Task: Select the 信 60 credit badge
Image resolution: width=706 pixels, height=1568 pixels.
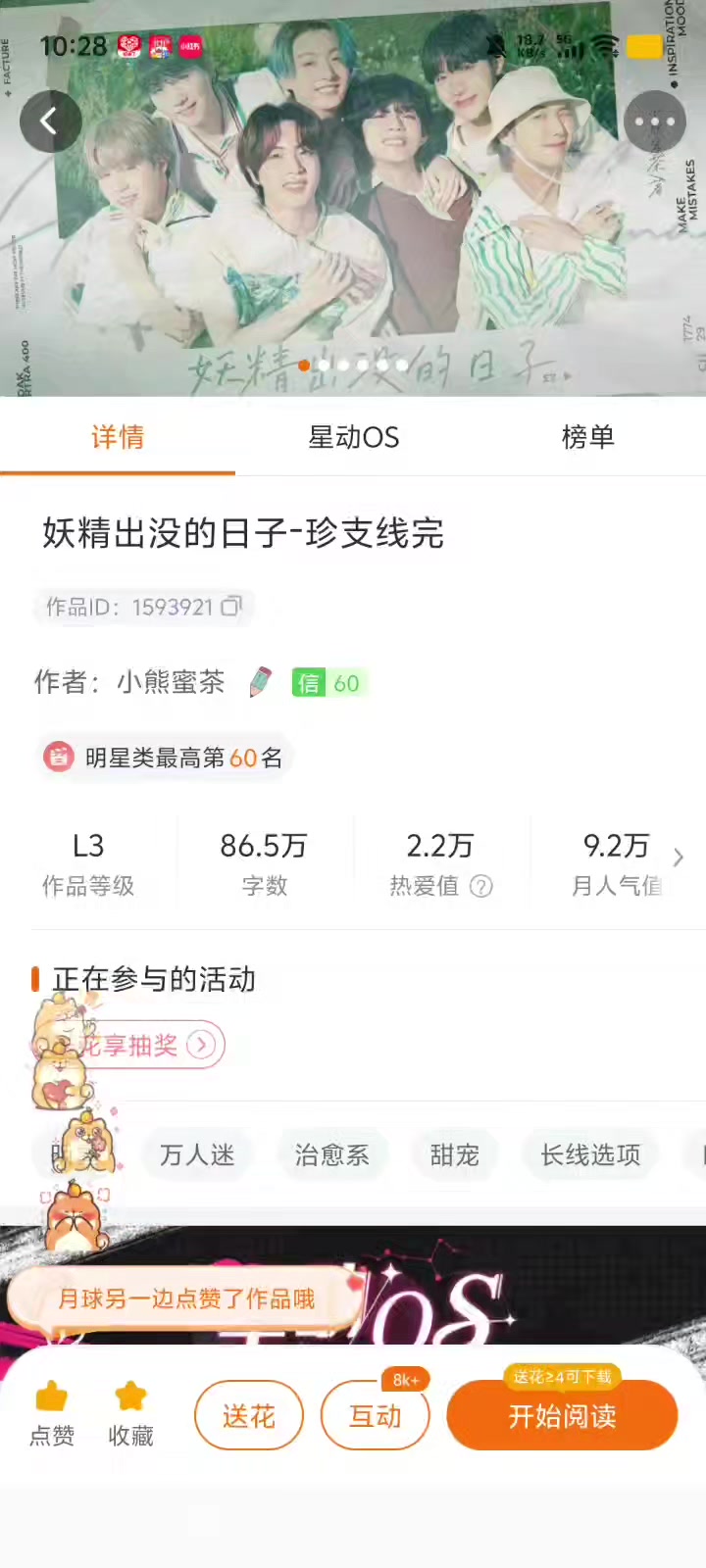Action: tap(328, 682)
